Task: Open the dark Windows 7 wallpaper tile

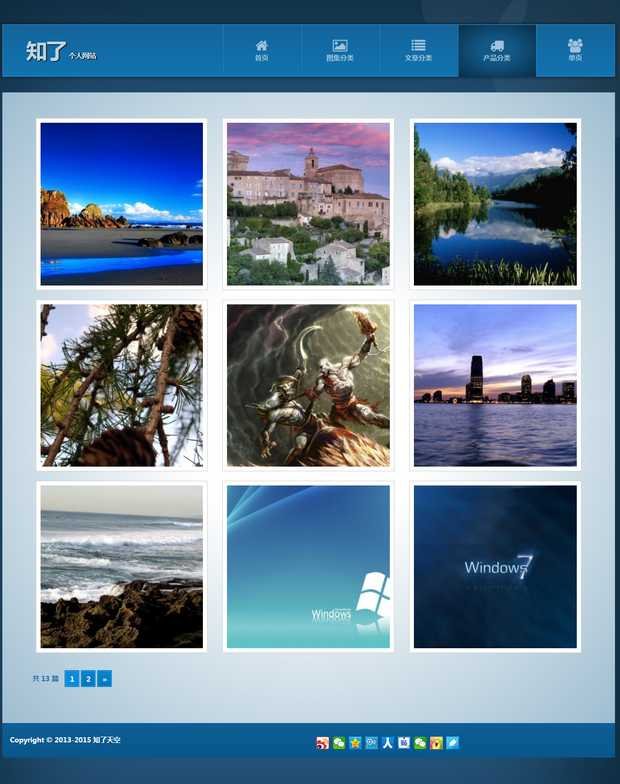Action: tap(495, 566)
